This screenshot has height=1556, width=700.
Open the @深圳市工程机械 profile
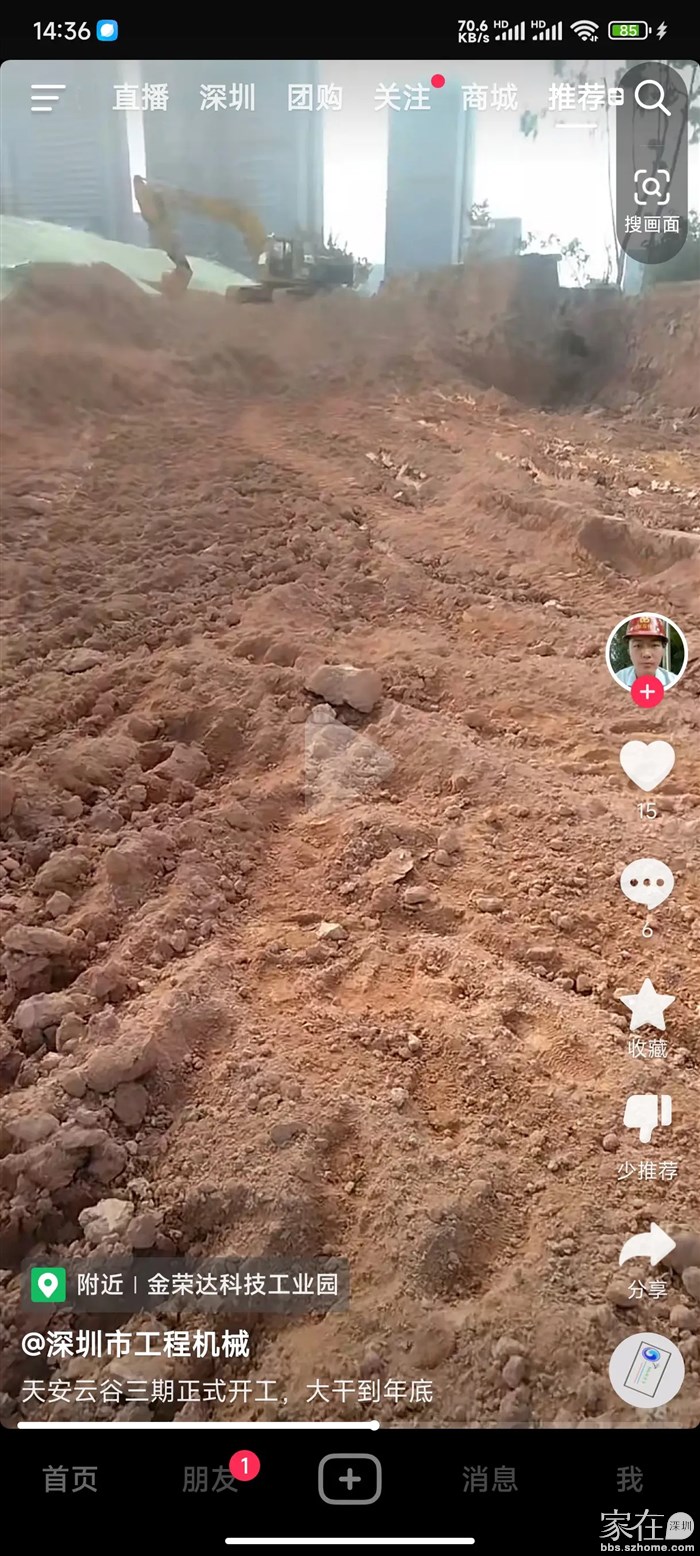[136, 1344]
